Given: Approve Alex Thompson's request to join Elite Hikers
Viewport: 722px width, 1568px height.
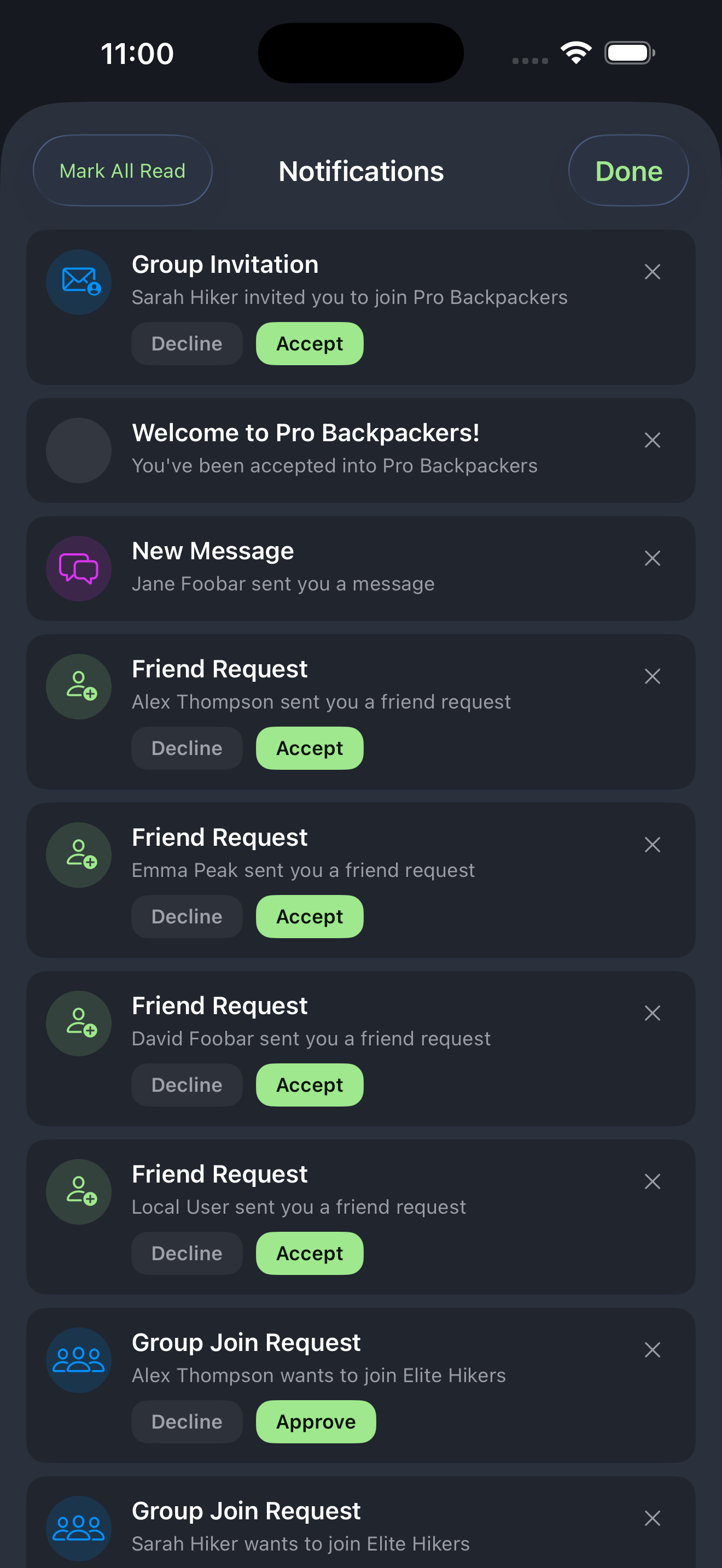Looking at the screenshot, I should 316,1421.
